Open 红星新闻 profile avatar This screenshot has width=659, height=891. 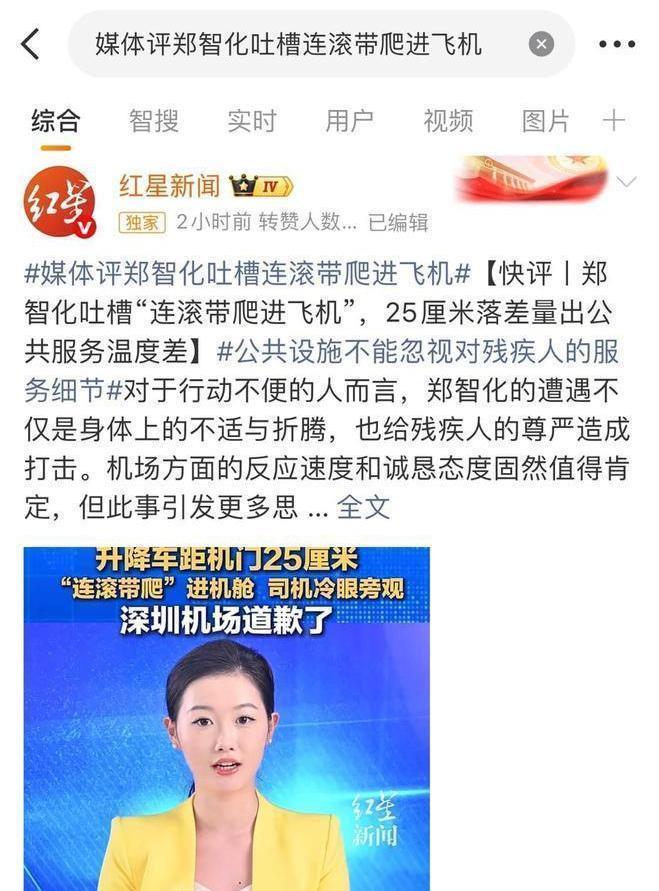click(x=59, y=201)
